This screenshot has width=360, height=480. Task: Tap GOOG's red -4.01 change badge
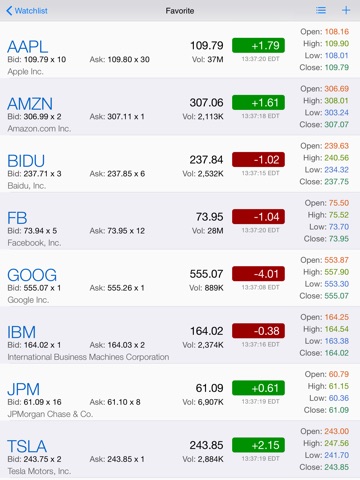[258, 274]
